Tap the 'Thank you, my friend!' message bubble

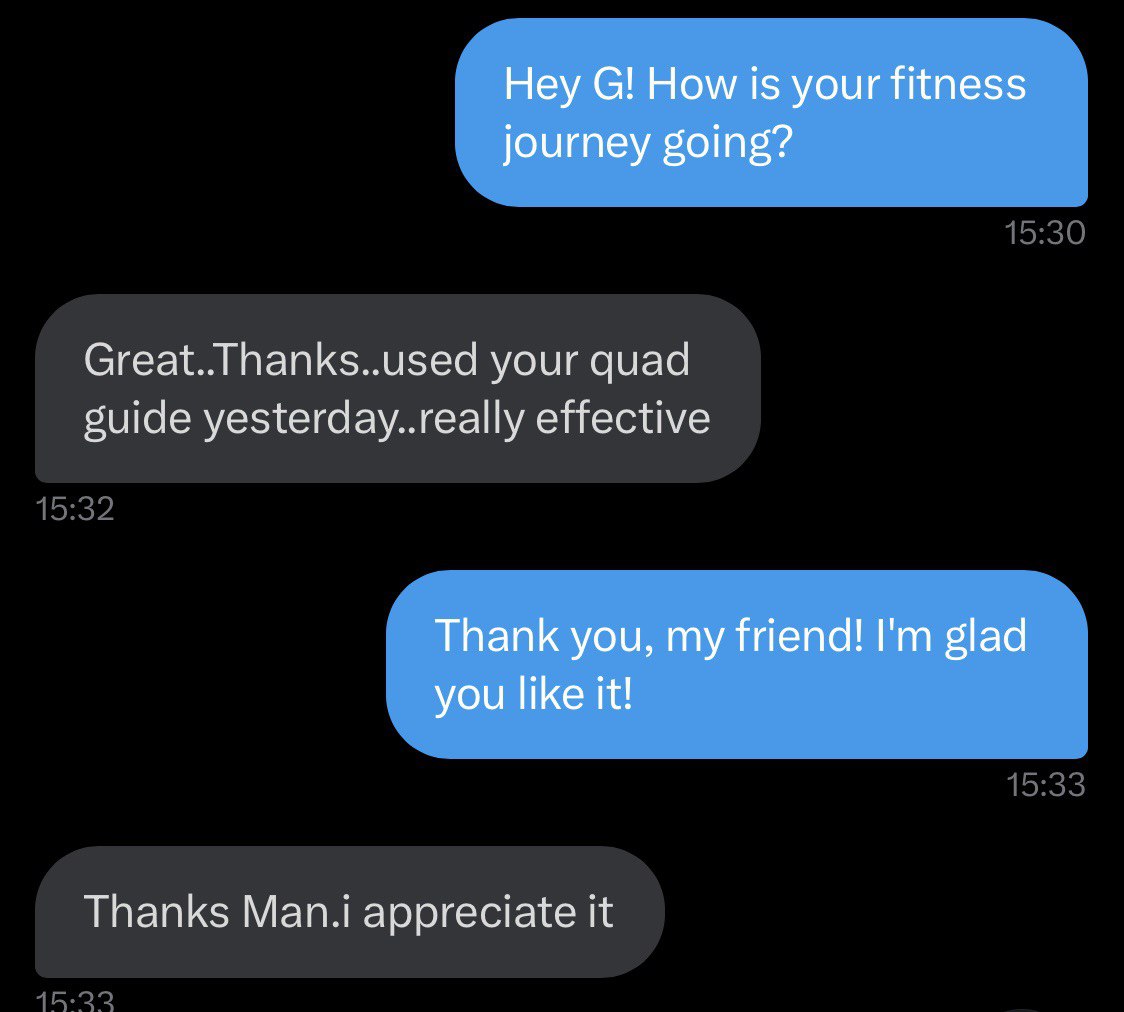tap(736, 664)
